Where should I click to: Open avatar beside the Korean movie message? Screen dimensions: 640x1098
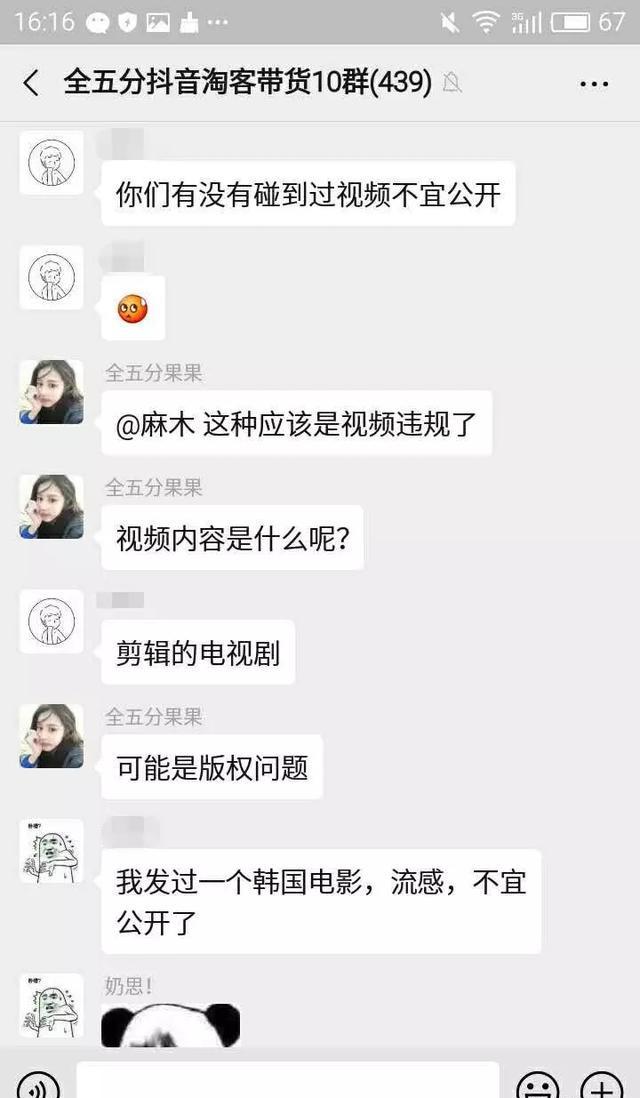tap(52, 851)
